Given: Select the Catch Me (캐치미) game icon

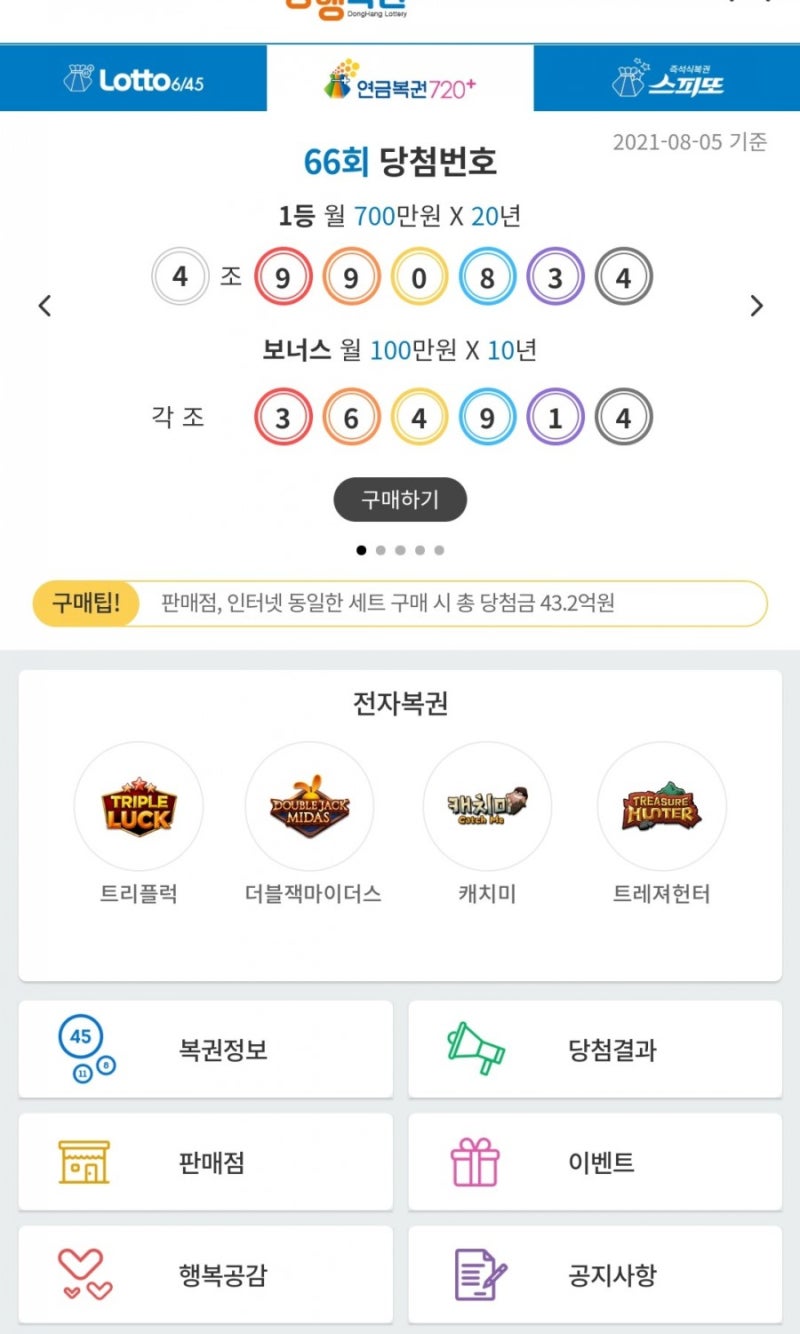Looking at the screenshot, I should tap(487, 806).
